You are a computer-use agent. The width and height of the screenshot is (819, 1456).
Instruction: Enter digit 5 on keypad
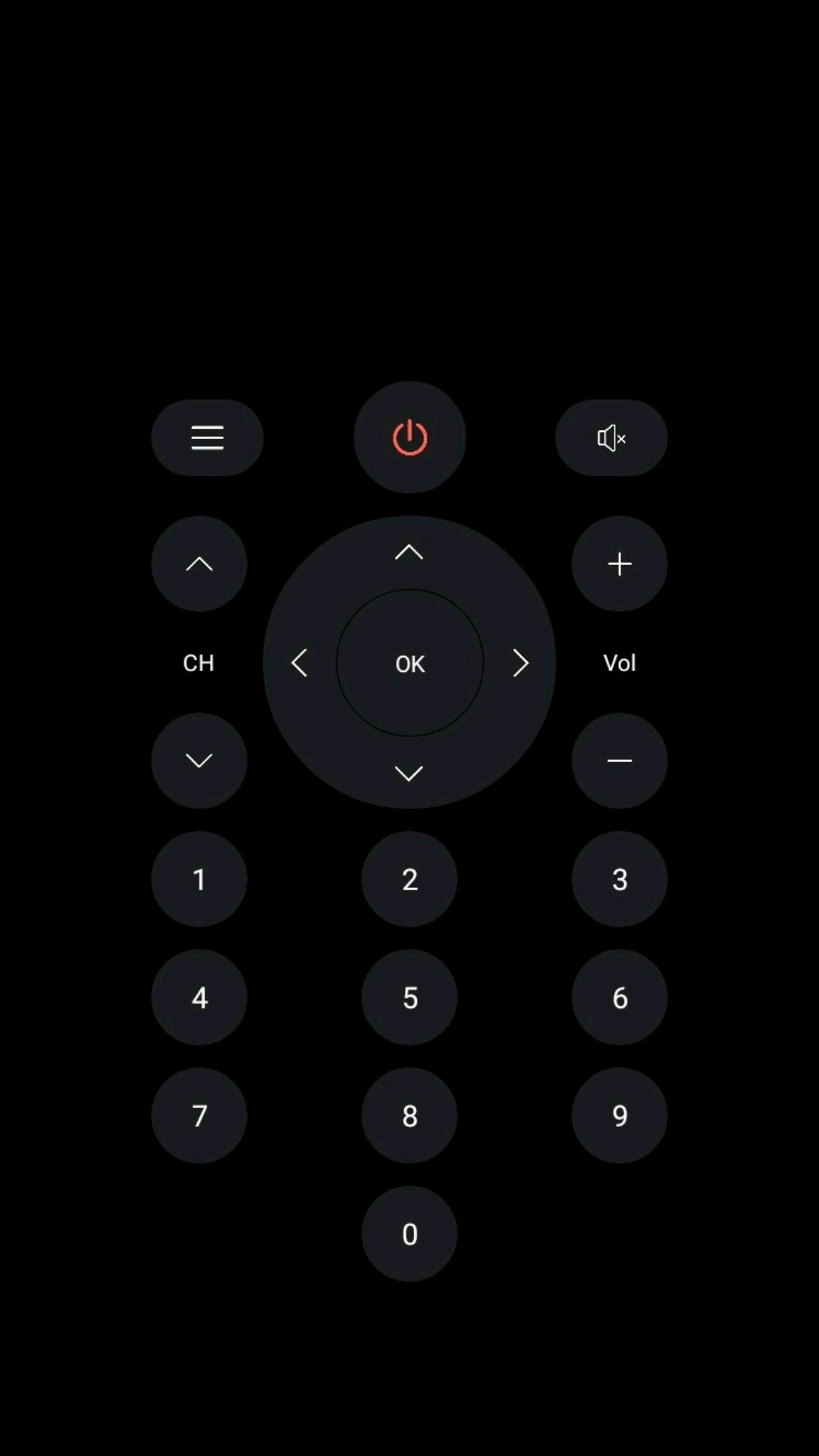(x=409, y=997)
